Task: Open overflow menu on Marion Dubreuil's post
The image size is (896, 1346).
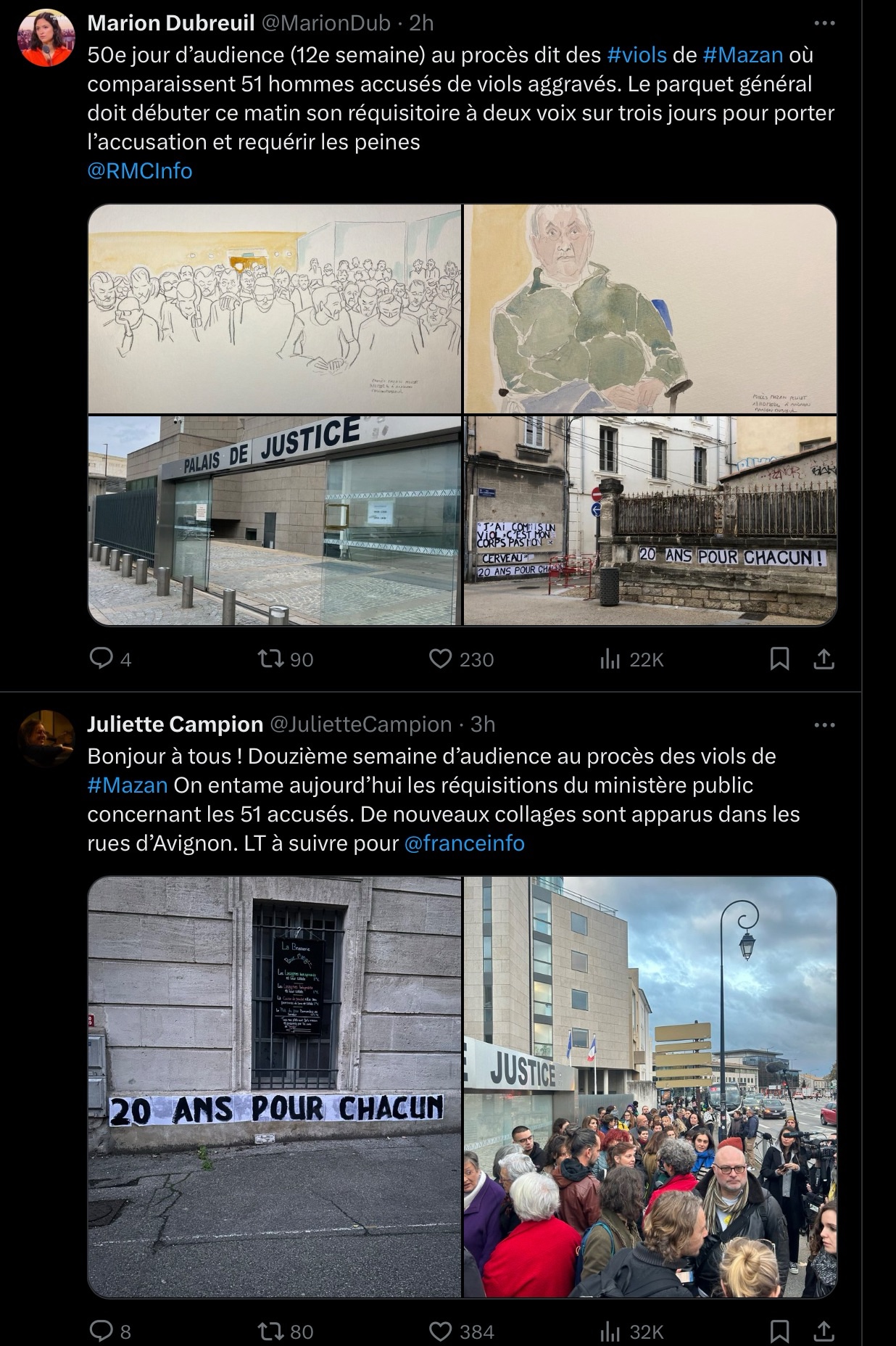Action: [x=824, y=23]
